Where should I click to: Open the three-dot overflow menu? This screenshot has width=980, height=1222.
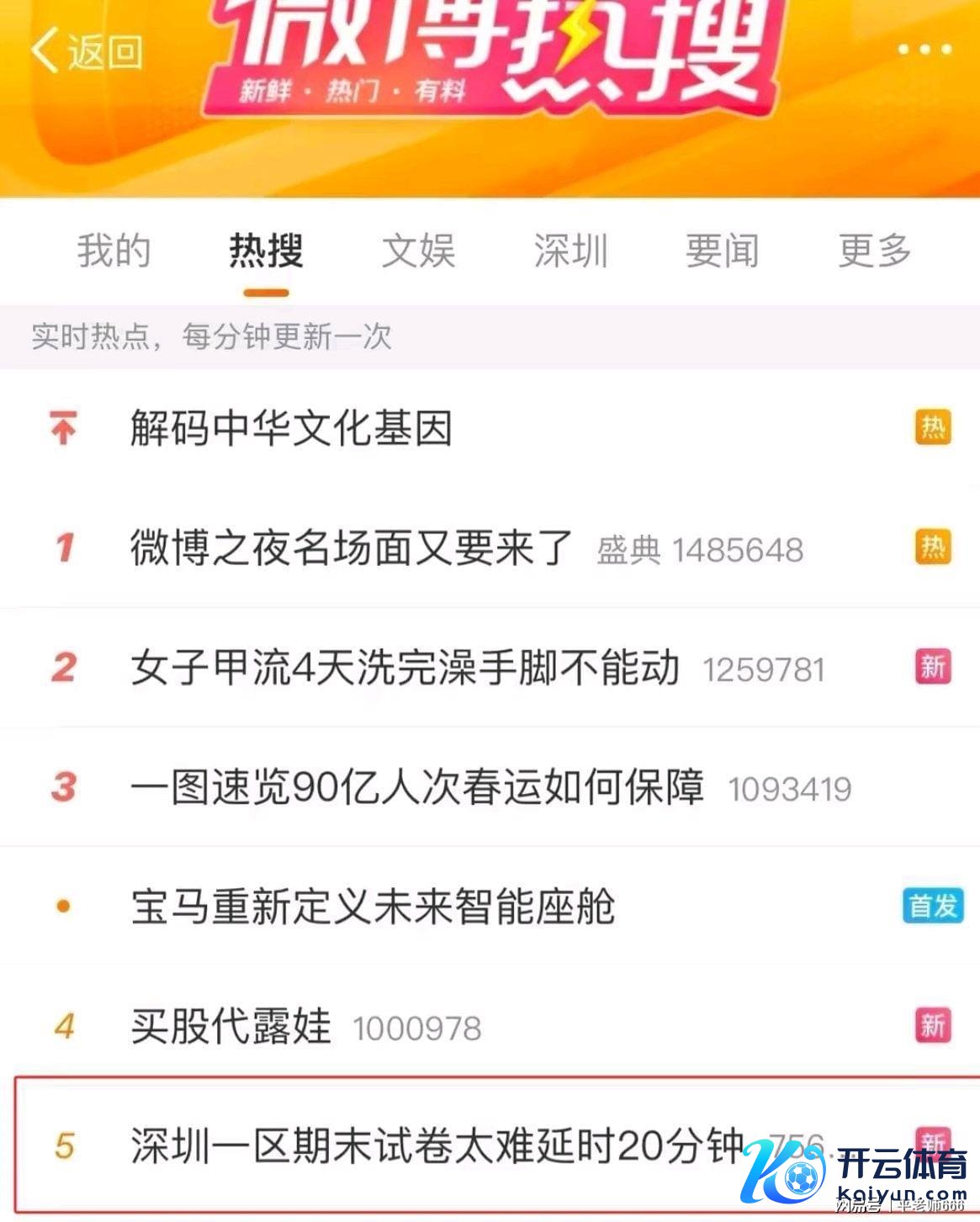click(924, 50)
